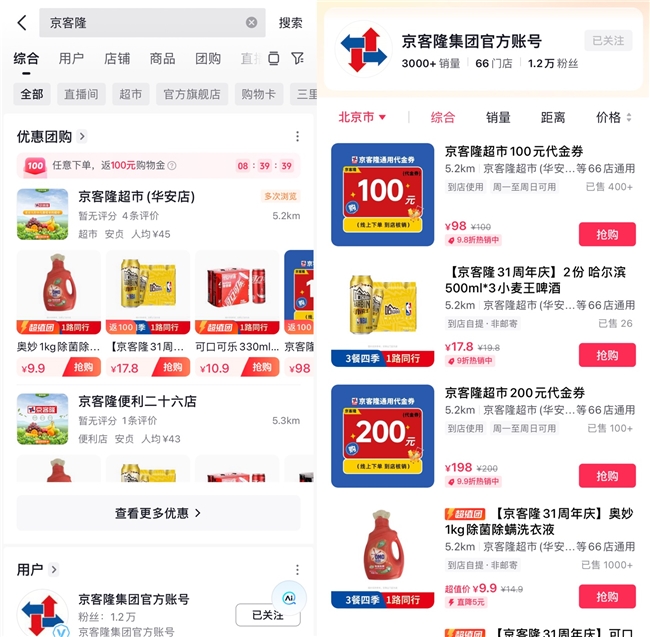The width and height of the screenshot is (650, 637).
Task: Switch to the 商品 tab
Action: tap(162, 59)
